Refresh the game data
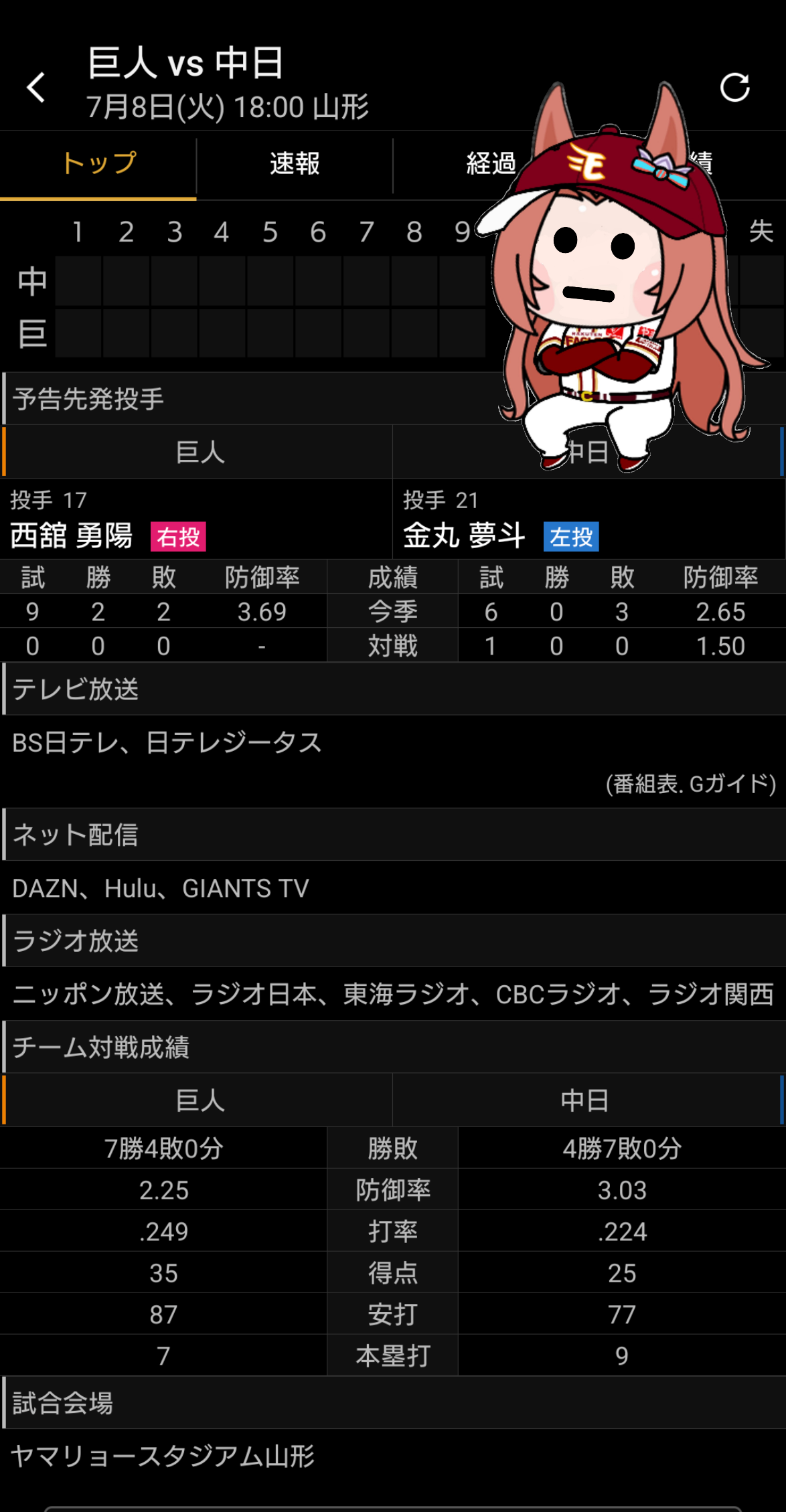The width and height of the screenshot is (786, 1512). [x=734, y=88]
